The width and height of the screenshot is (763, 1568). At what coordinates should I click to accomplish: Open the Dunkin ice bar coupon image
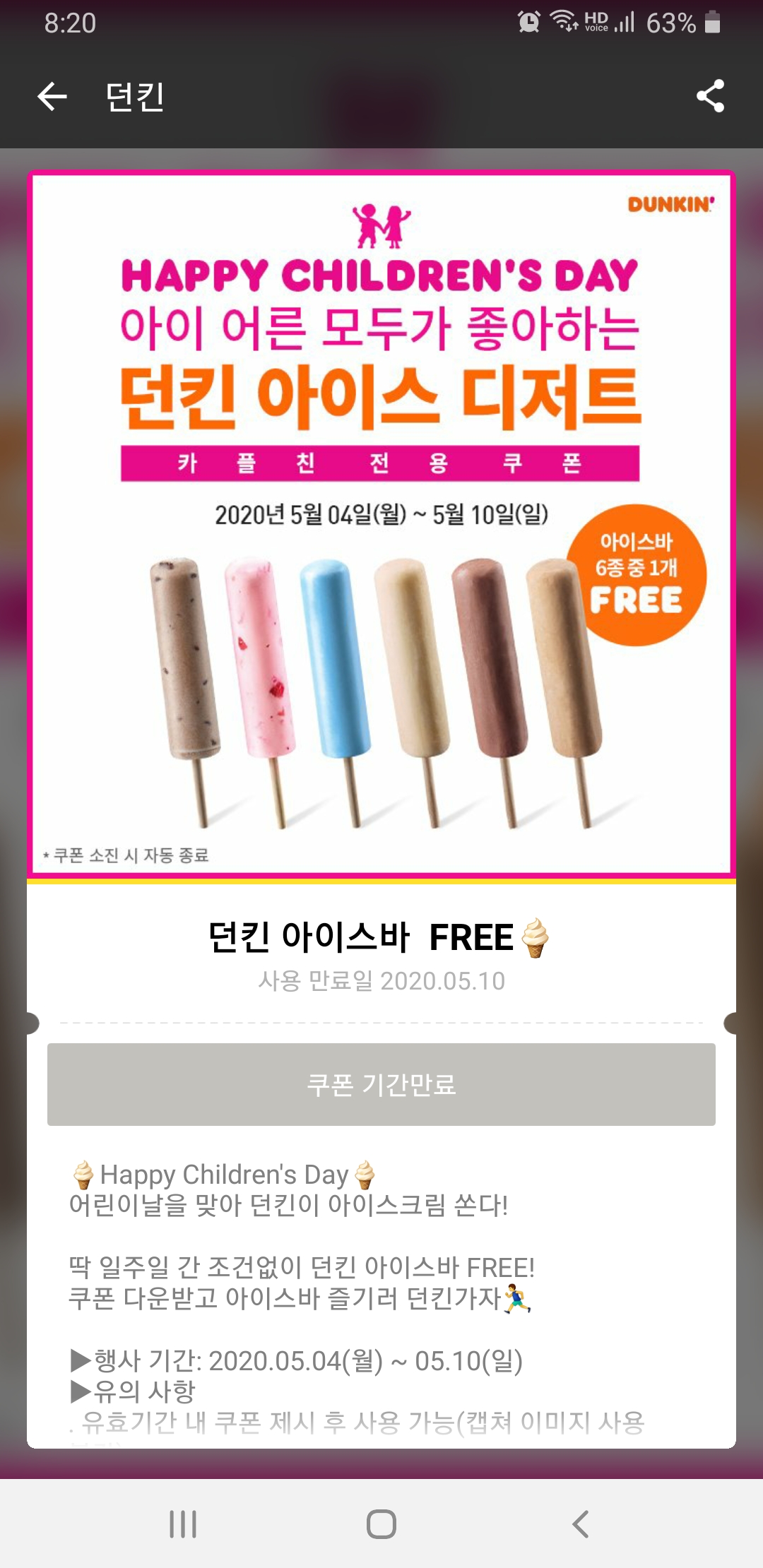[x=381, y=524]
